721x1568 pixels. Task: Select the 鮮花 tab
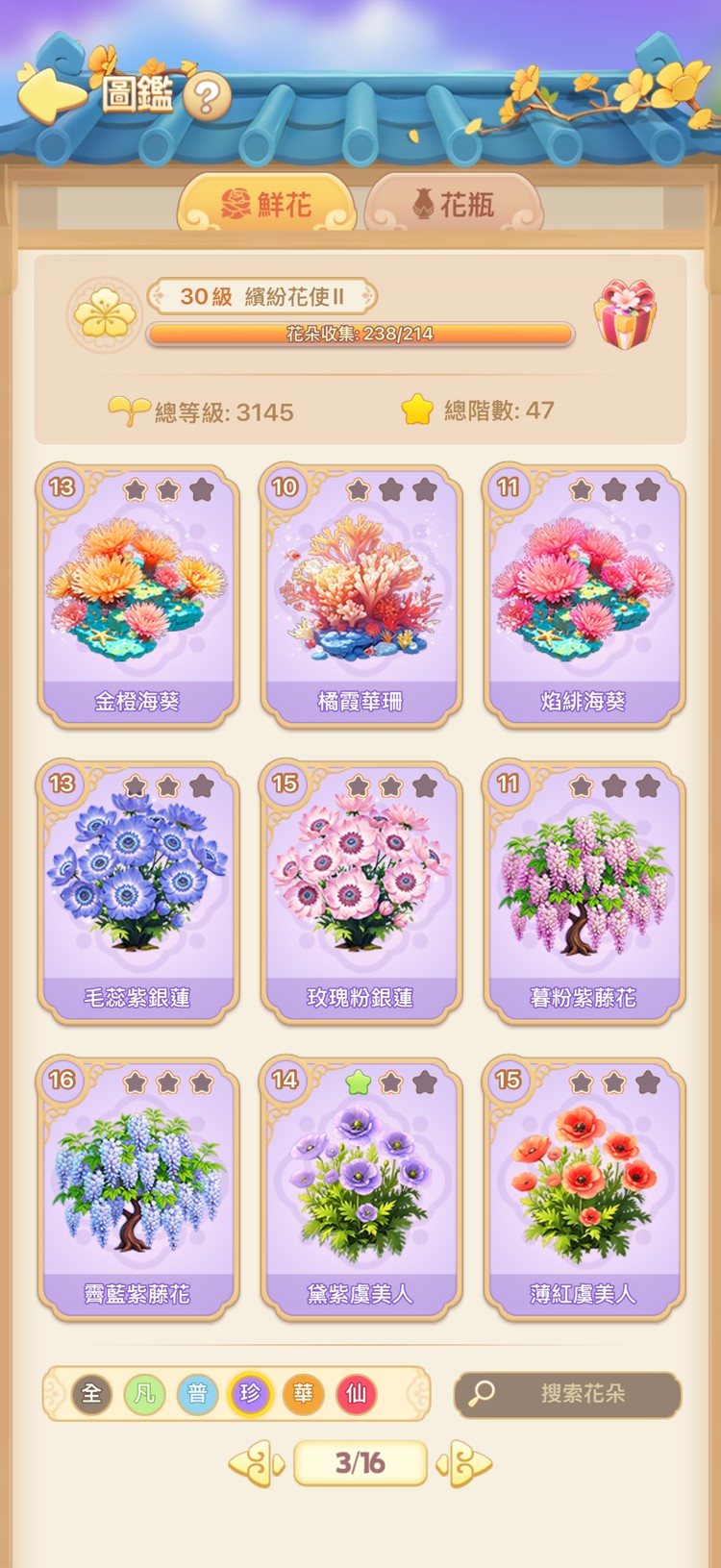(267, 204)
